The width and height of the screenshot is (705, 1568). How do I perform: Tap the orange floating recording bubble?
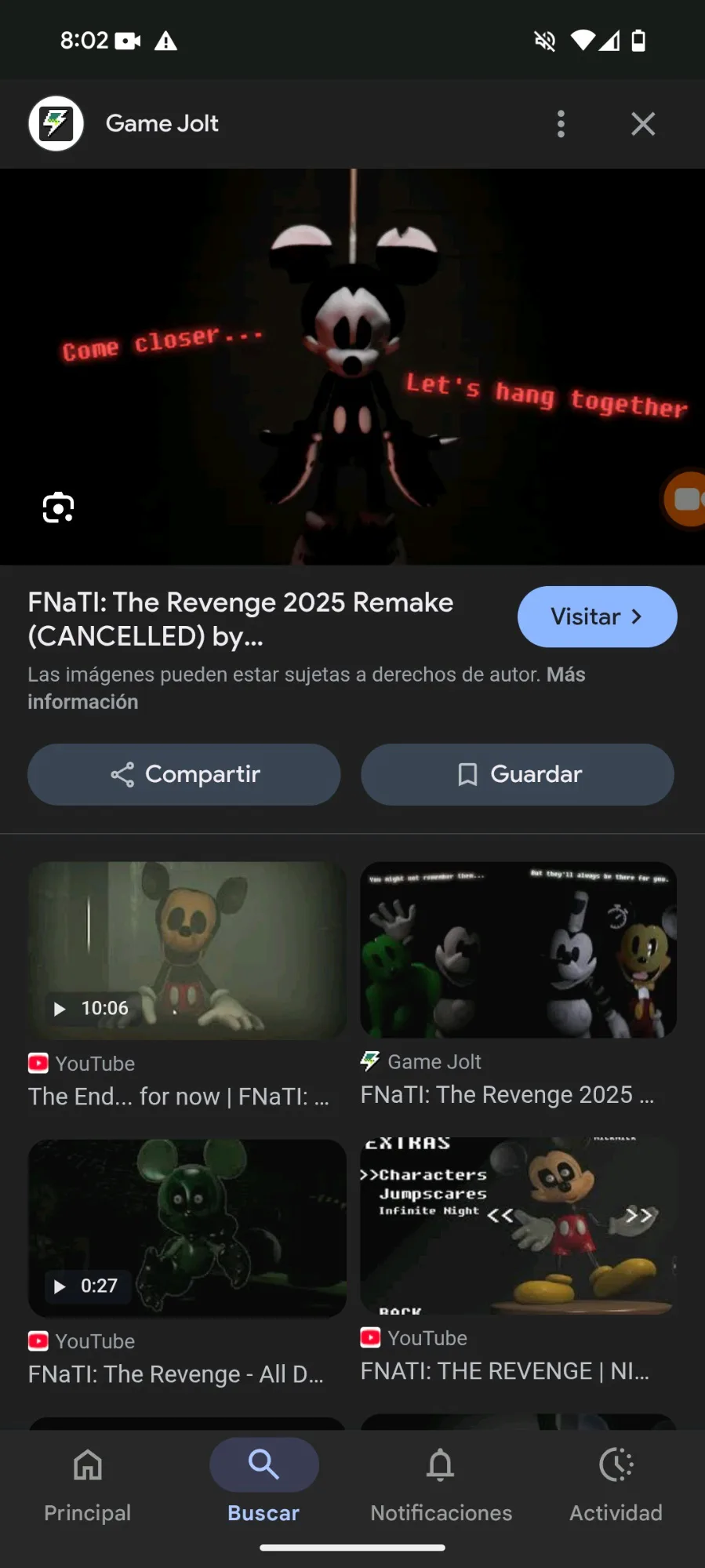685,499
